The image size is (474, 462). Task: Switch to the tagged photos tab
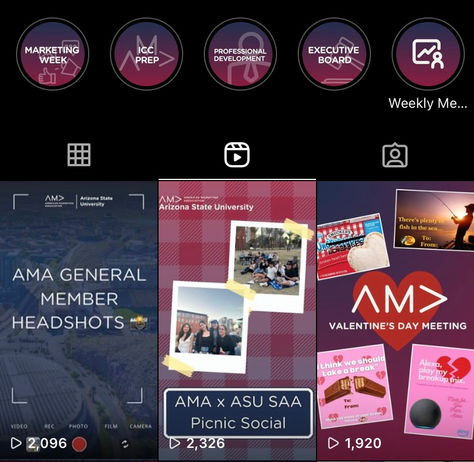395,155
